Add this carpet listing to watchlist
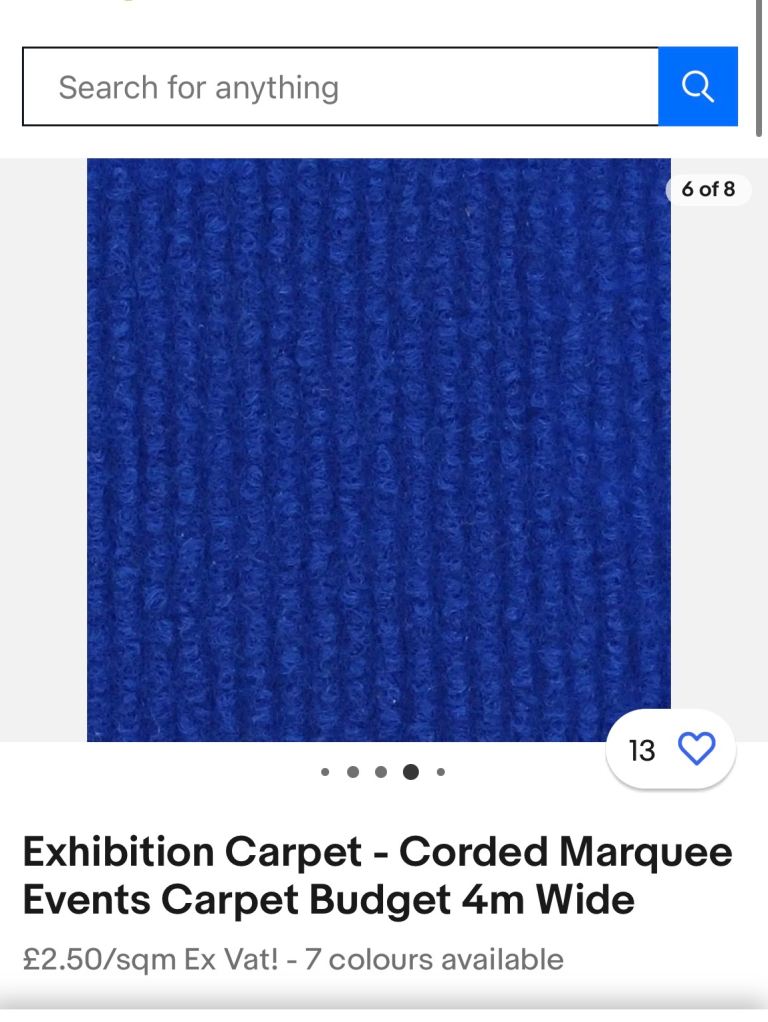This screenshot has width=768, height=1022. [696, 749]
